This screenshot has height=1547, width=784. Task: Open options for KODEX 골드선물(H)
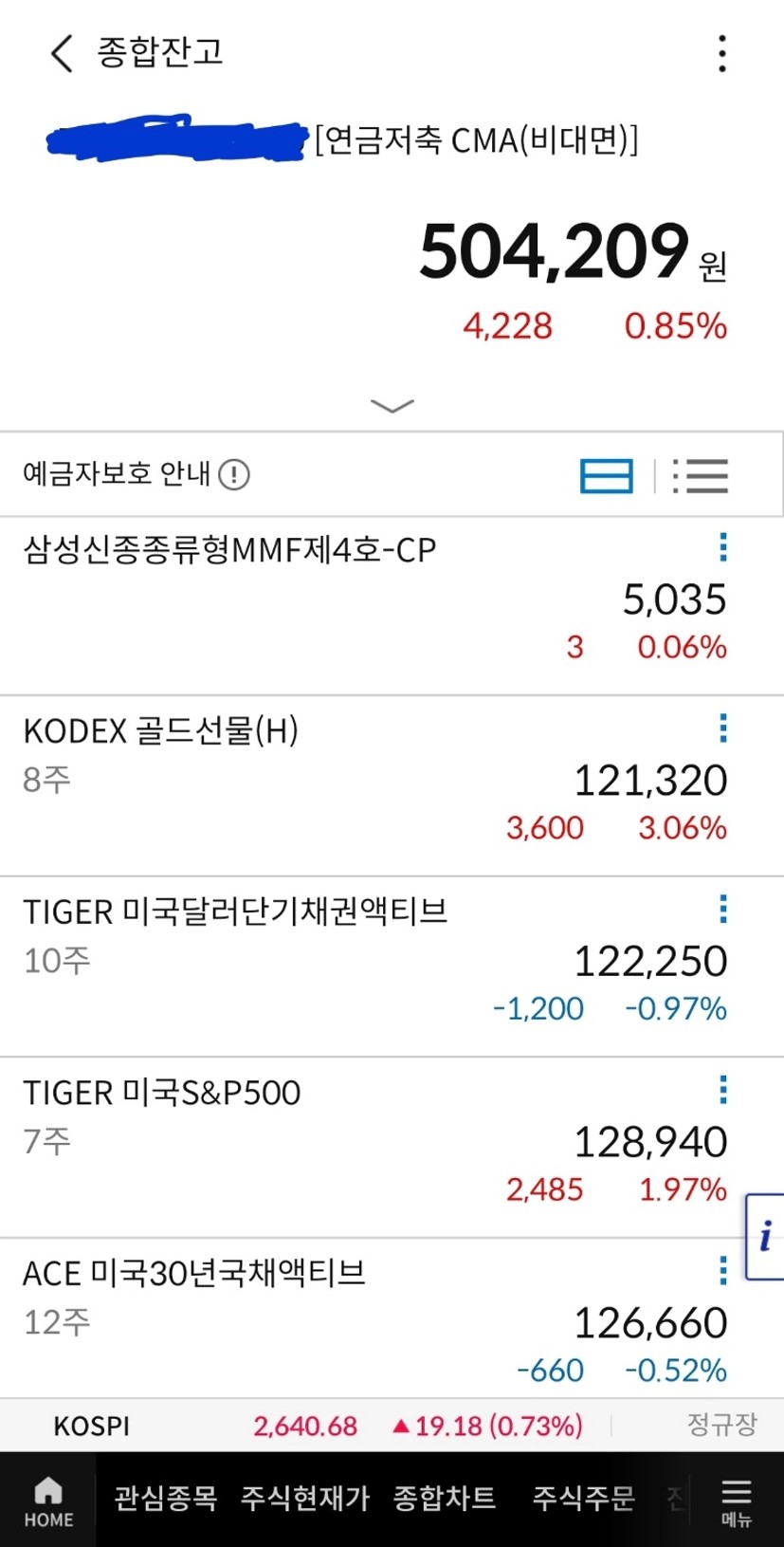click(723, 728)
